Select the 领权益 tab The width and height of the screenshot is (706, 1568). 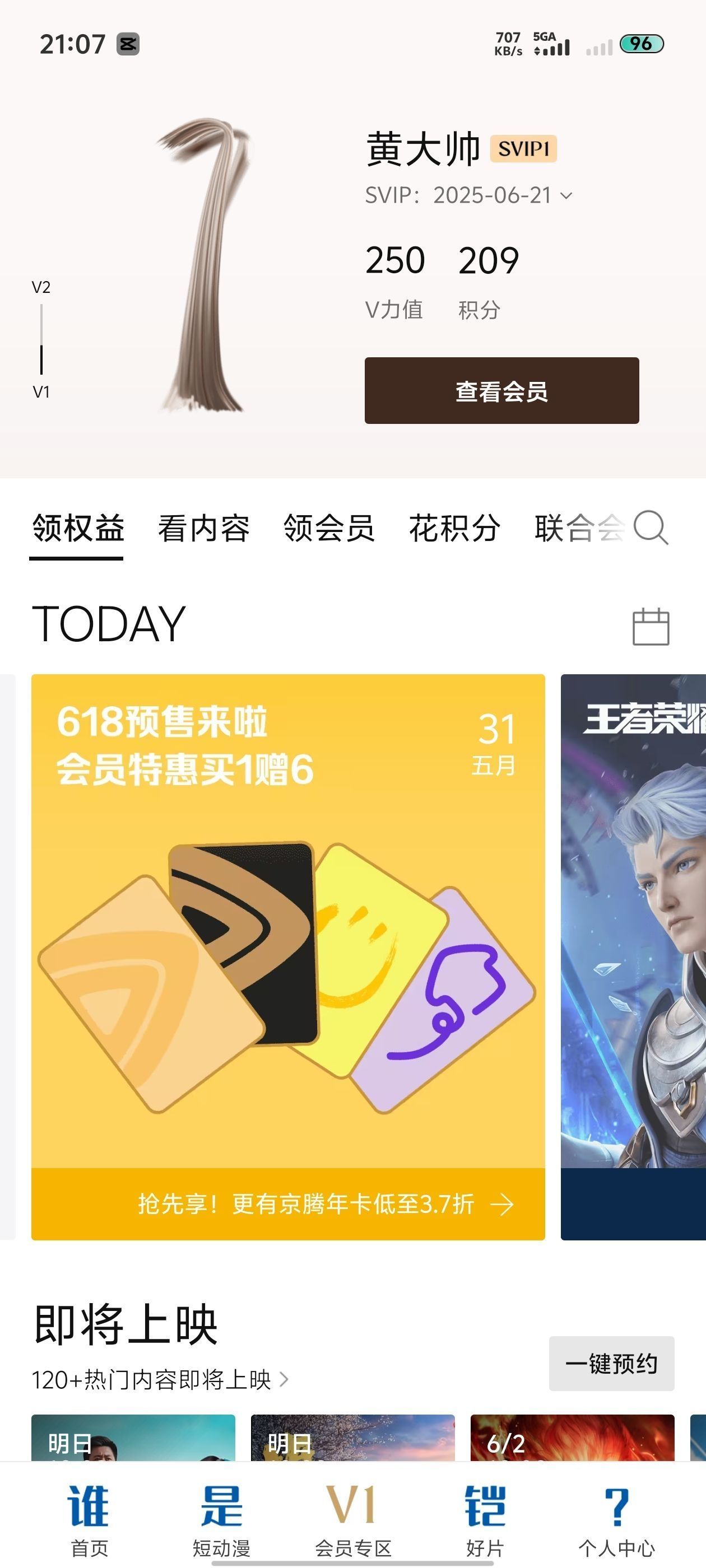point(78,528)
